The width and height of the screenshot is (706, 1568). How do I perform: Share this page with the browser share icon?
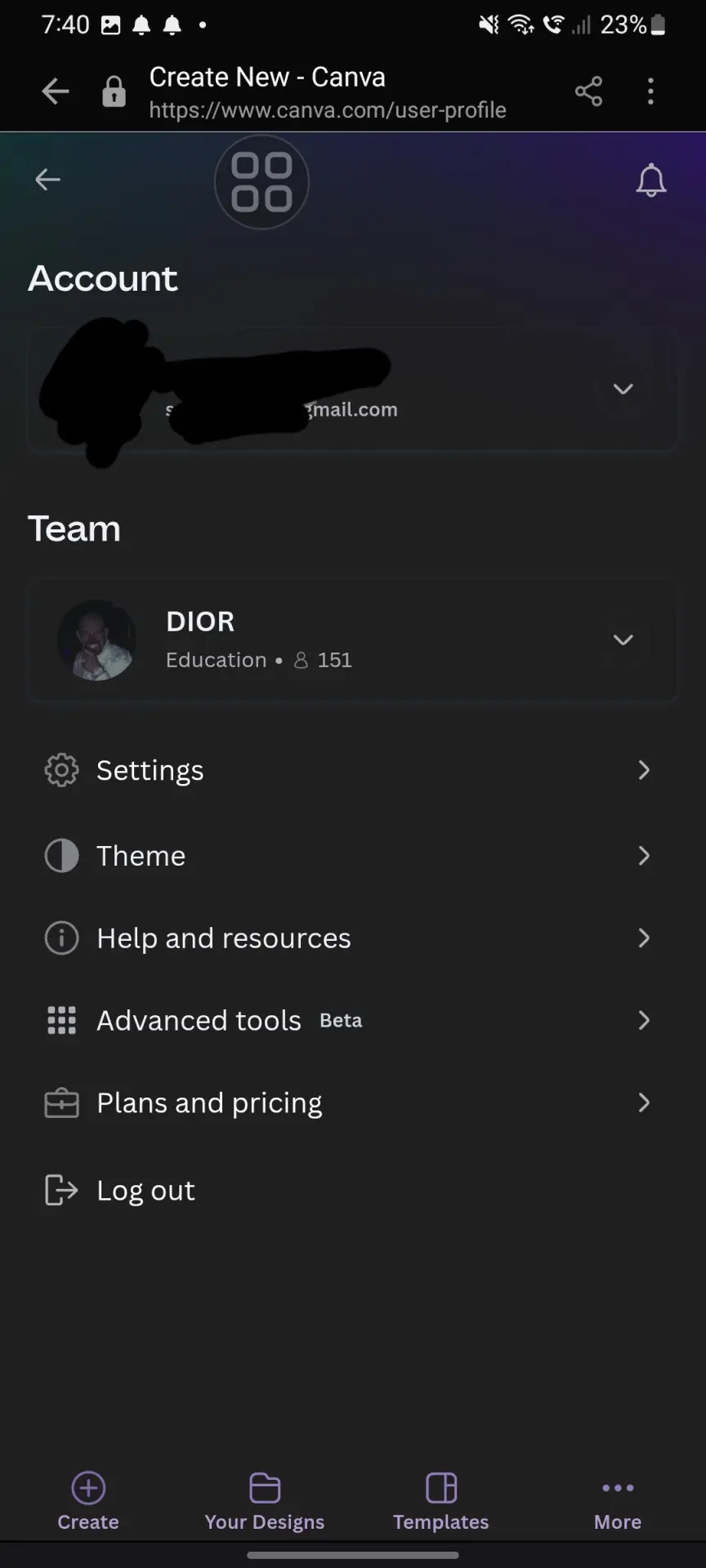pos(588,91)
